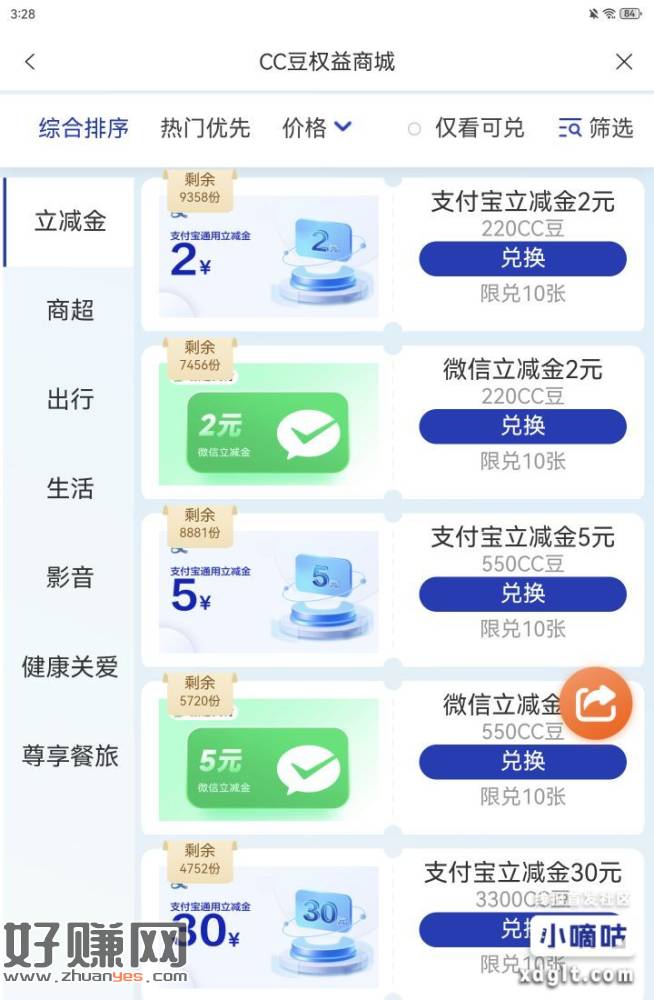Image resolution: width=654 pixels, height=1000 pixels.
Task: Switch to 出行 category
Action: pyautogui.click(x=70, y=399)
